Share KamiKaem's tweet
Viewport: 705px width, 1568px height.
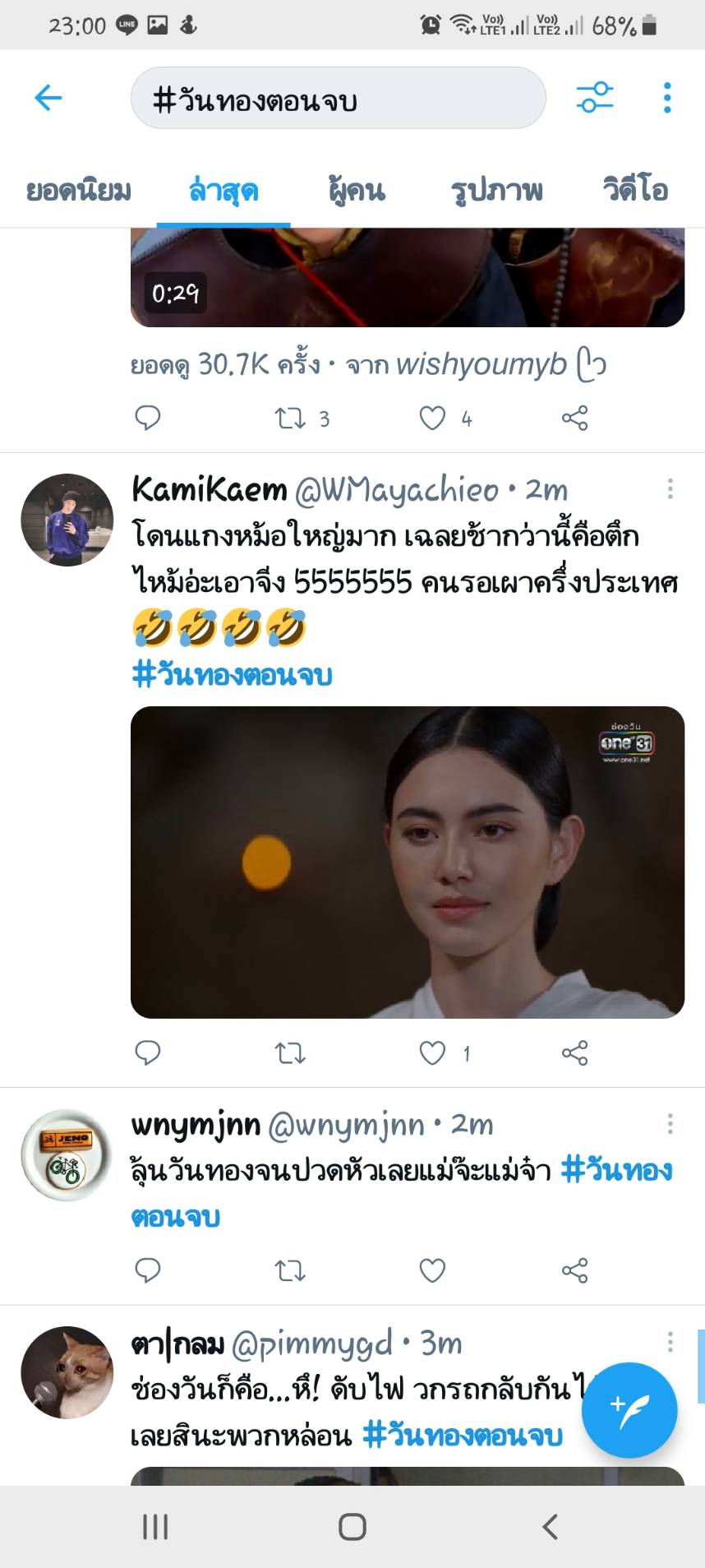(574, 1053)
